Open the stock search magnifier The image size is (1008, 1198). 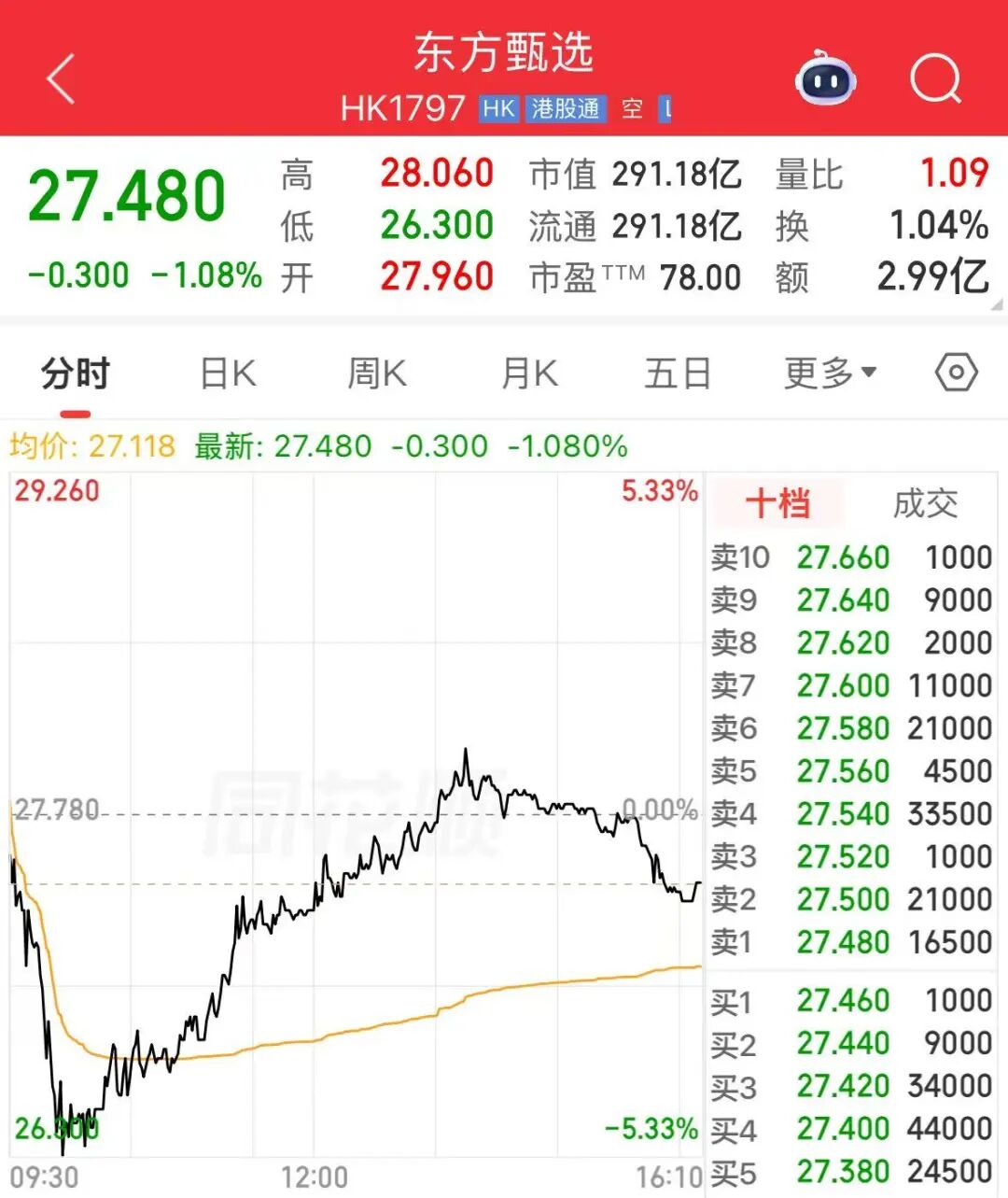tap(936, 79)
